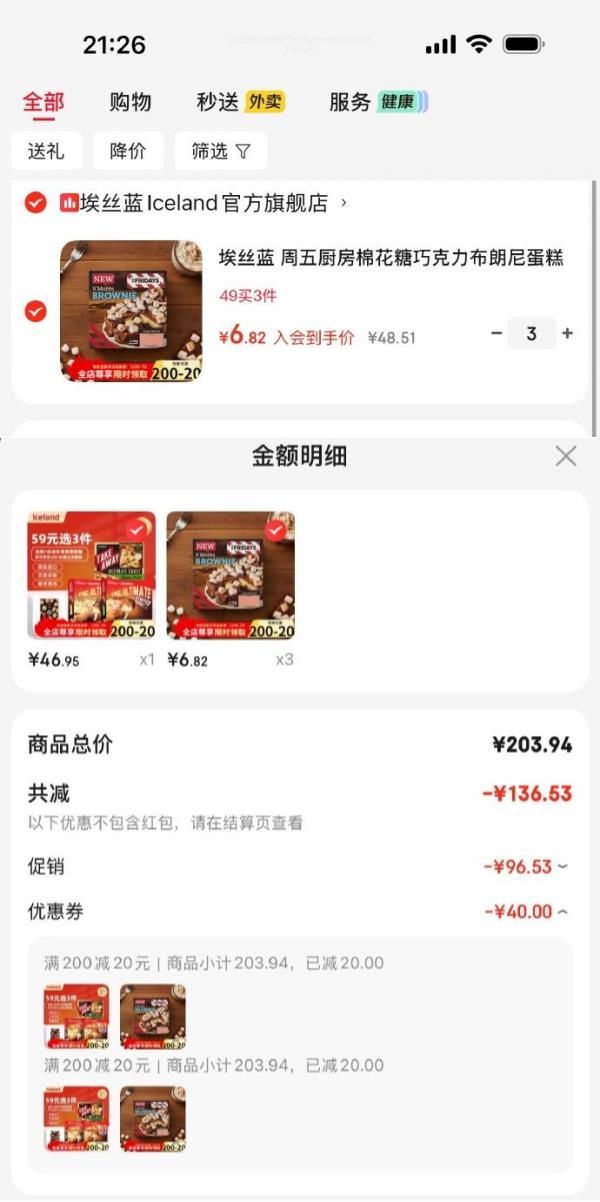The image size is (600, 1202).
Task: Close the 金额明细 panel
Action: pos(566,456)
